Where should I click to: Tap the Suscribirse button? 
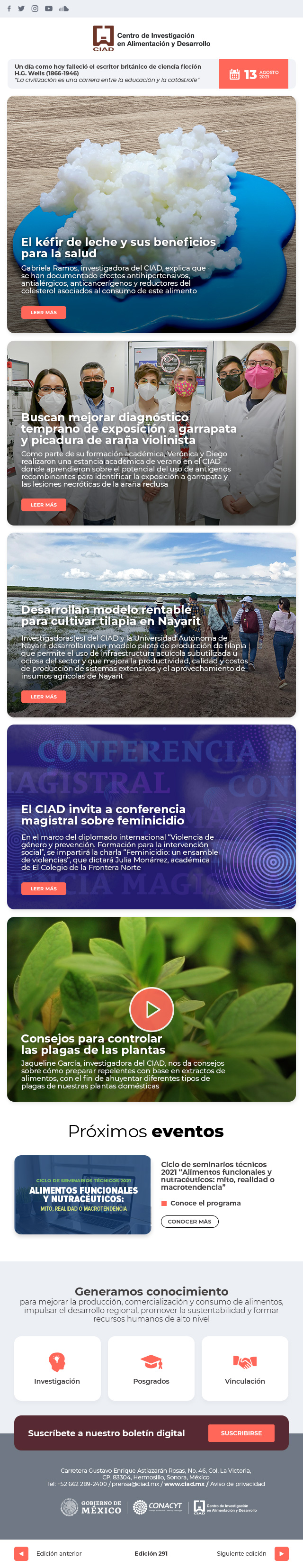[241, 1433]
